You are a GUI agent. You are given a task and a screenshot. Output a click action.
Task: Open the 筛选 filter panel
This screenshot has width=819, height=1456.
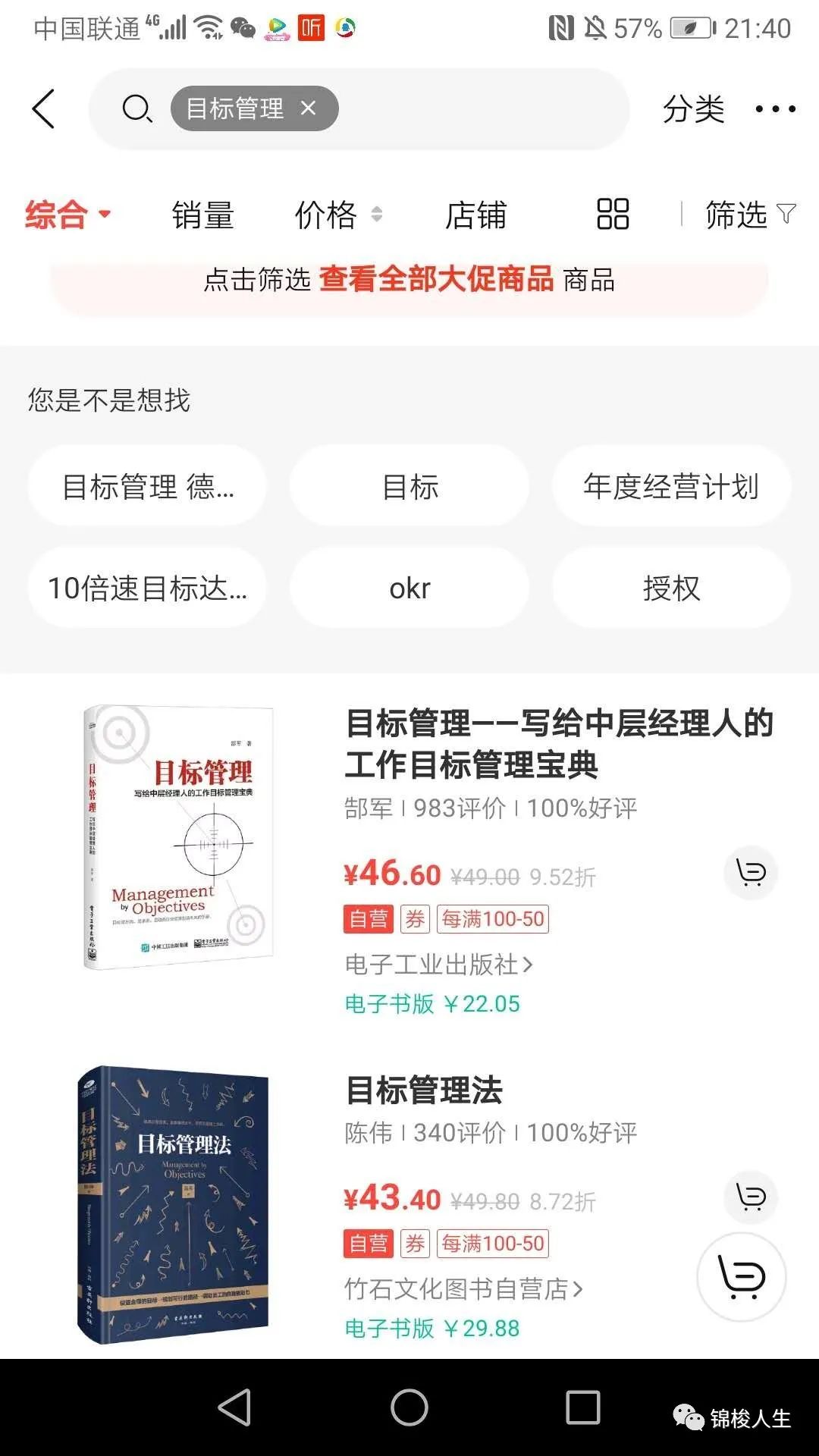click(749, 215)
